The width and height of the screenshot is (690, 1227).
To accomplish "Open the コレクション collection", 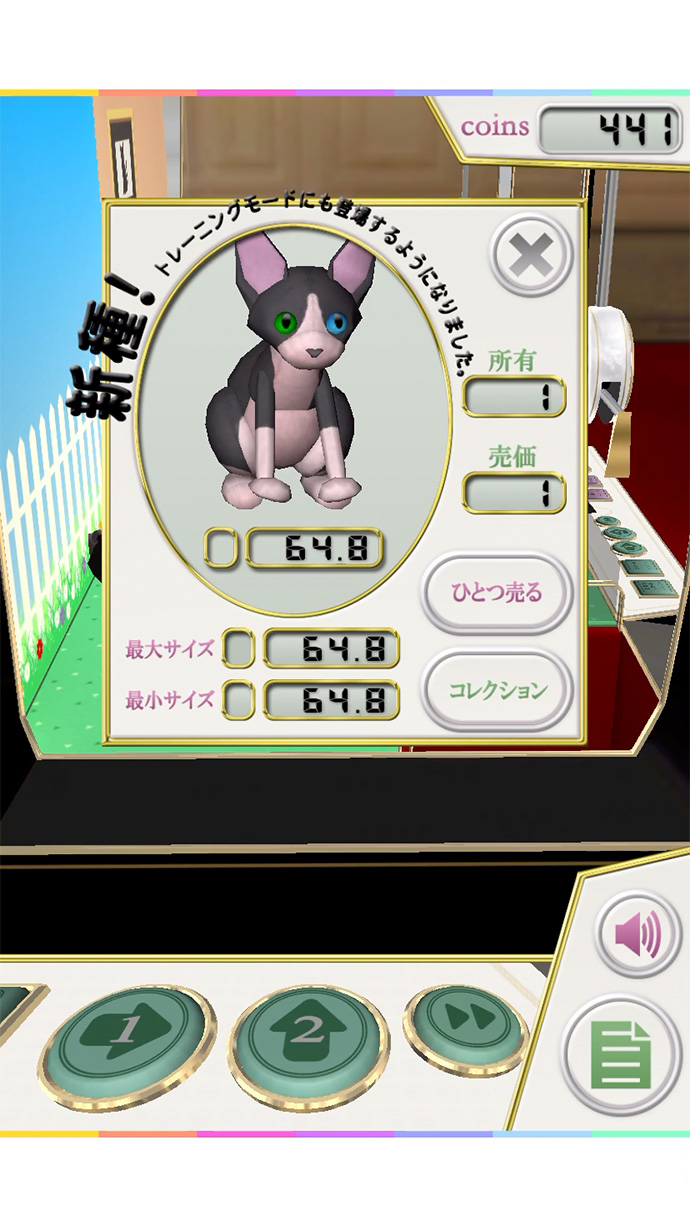I will (x=498, y=690).
